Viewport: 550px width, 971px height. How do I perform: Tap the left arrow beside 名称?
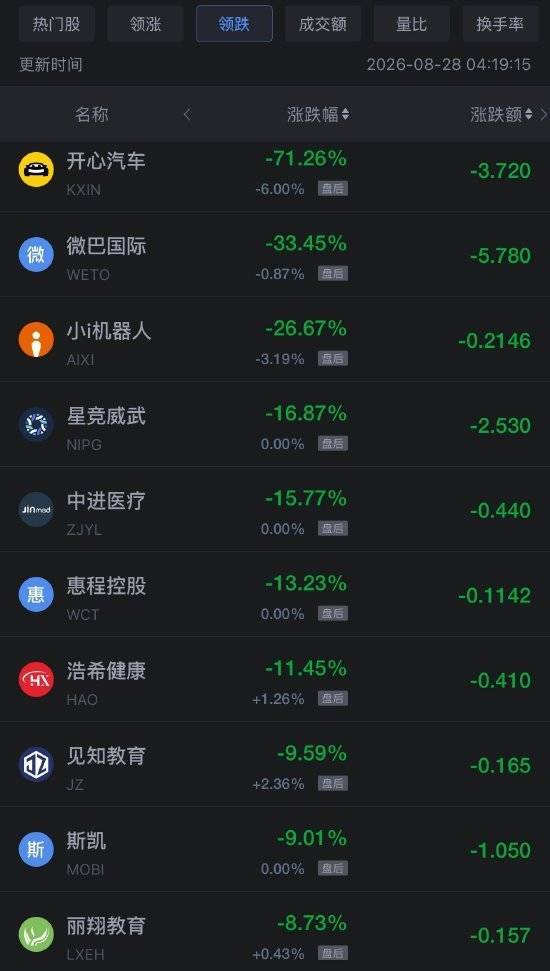point(187,115)
